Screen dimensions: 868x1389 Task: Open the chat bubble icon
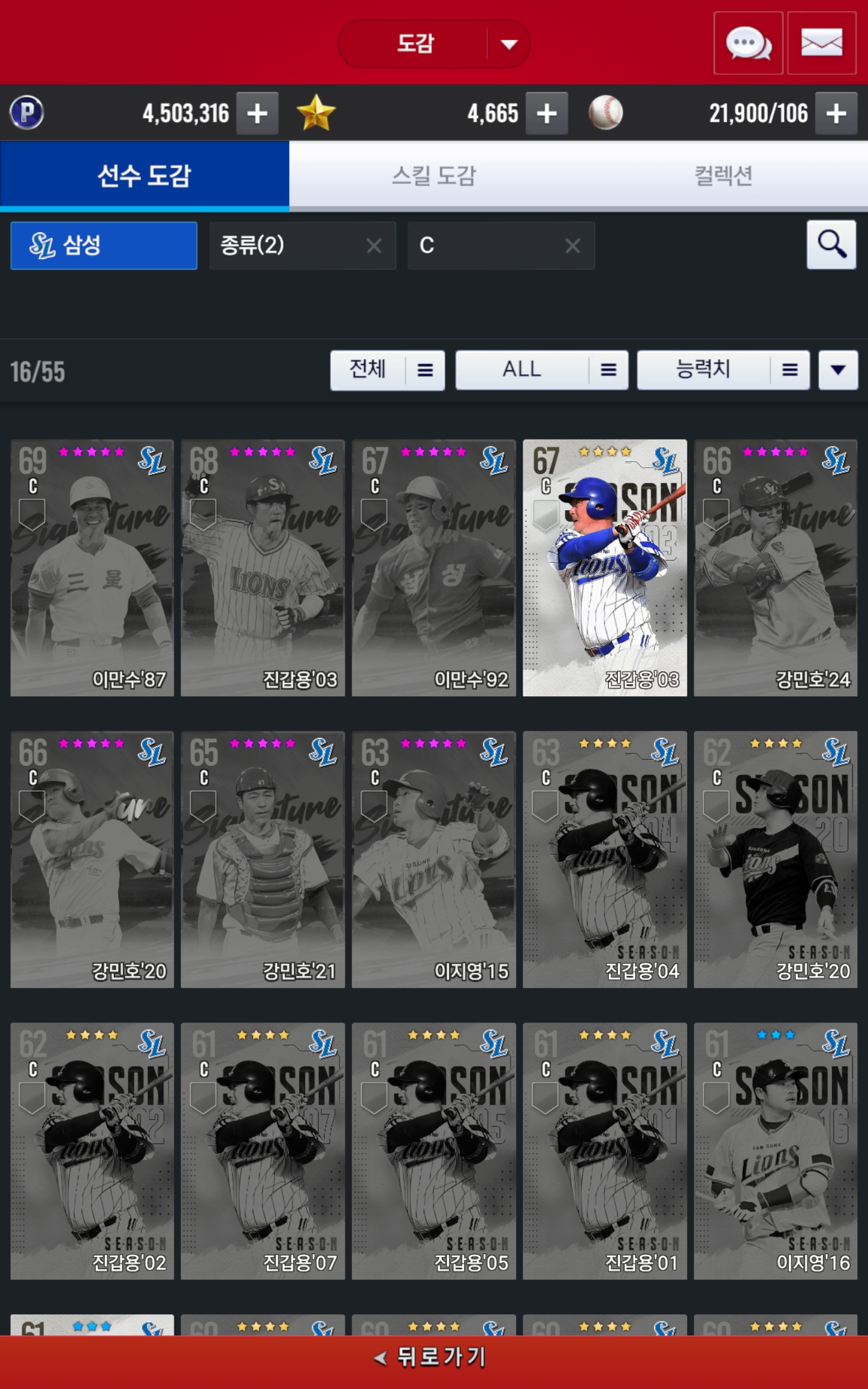pos(748,43)
